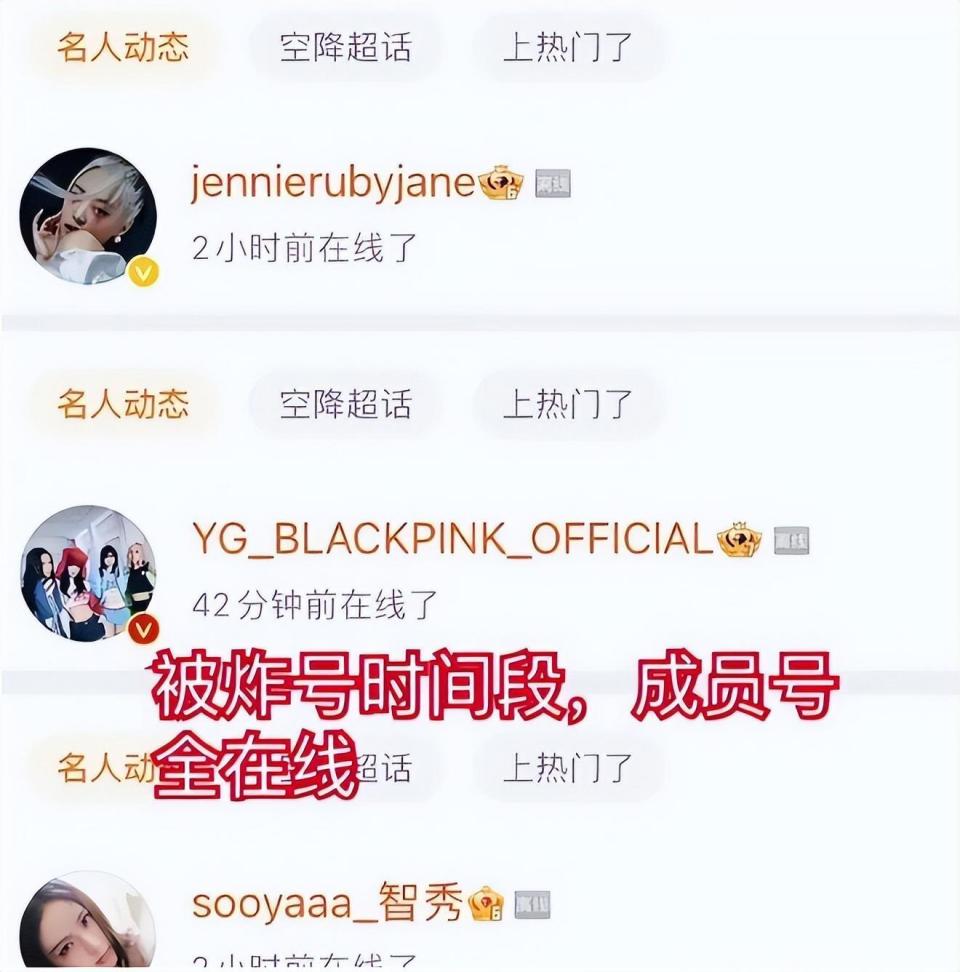Click the top 上热门了 tab
The image size is (960, 972).
565,46
